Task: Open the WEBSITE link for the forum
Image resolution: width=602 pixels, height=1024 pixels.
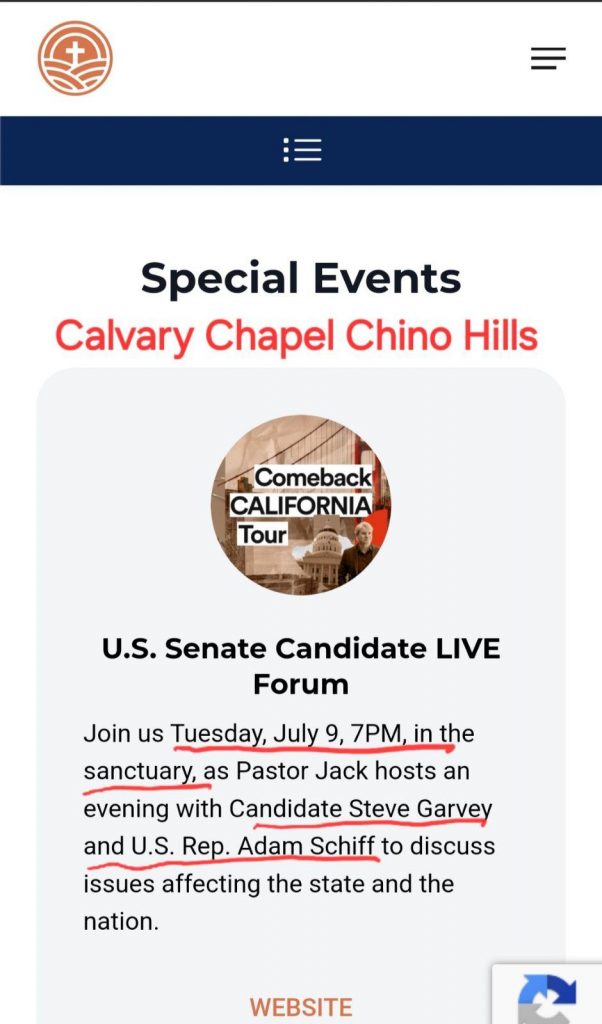Action: click(301, 1006)
